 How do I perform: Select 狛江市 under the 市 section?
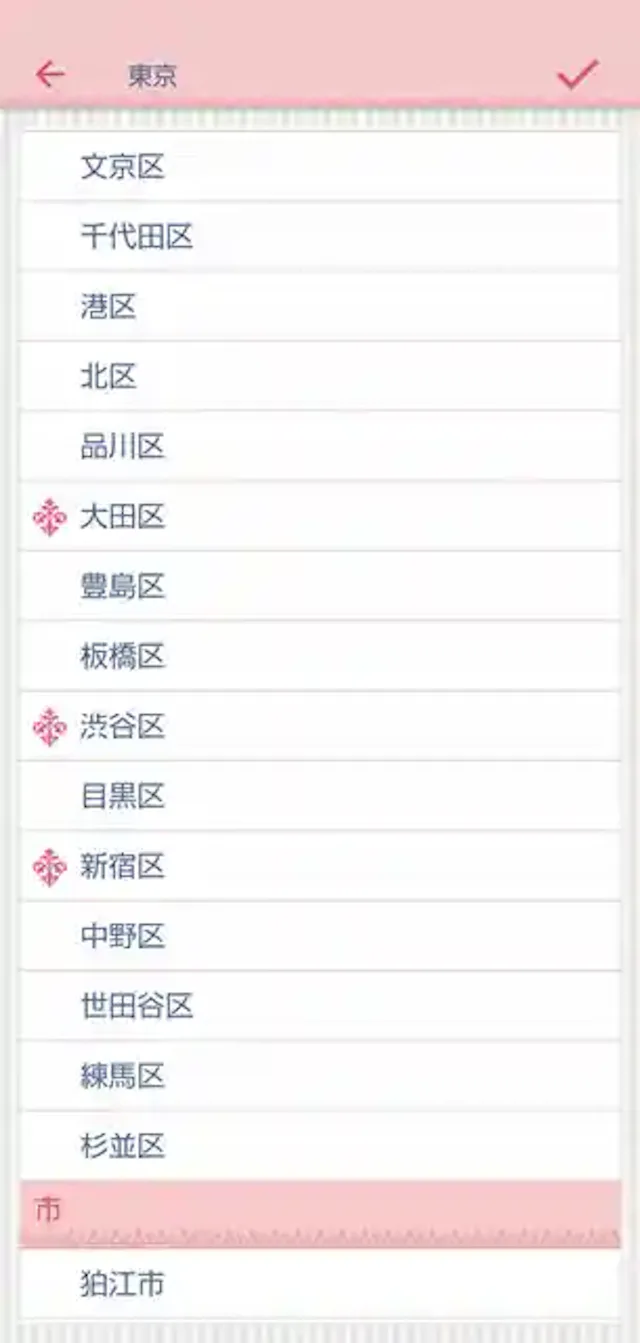click(320, 1285)
